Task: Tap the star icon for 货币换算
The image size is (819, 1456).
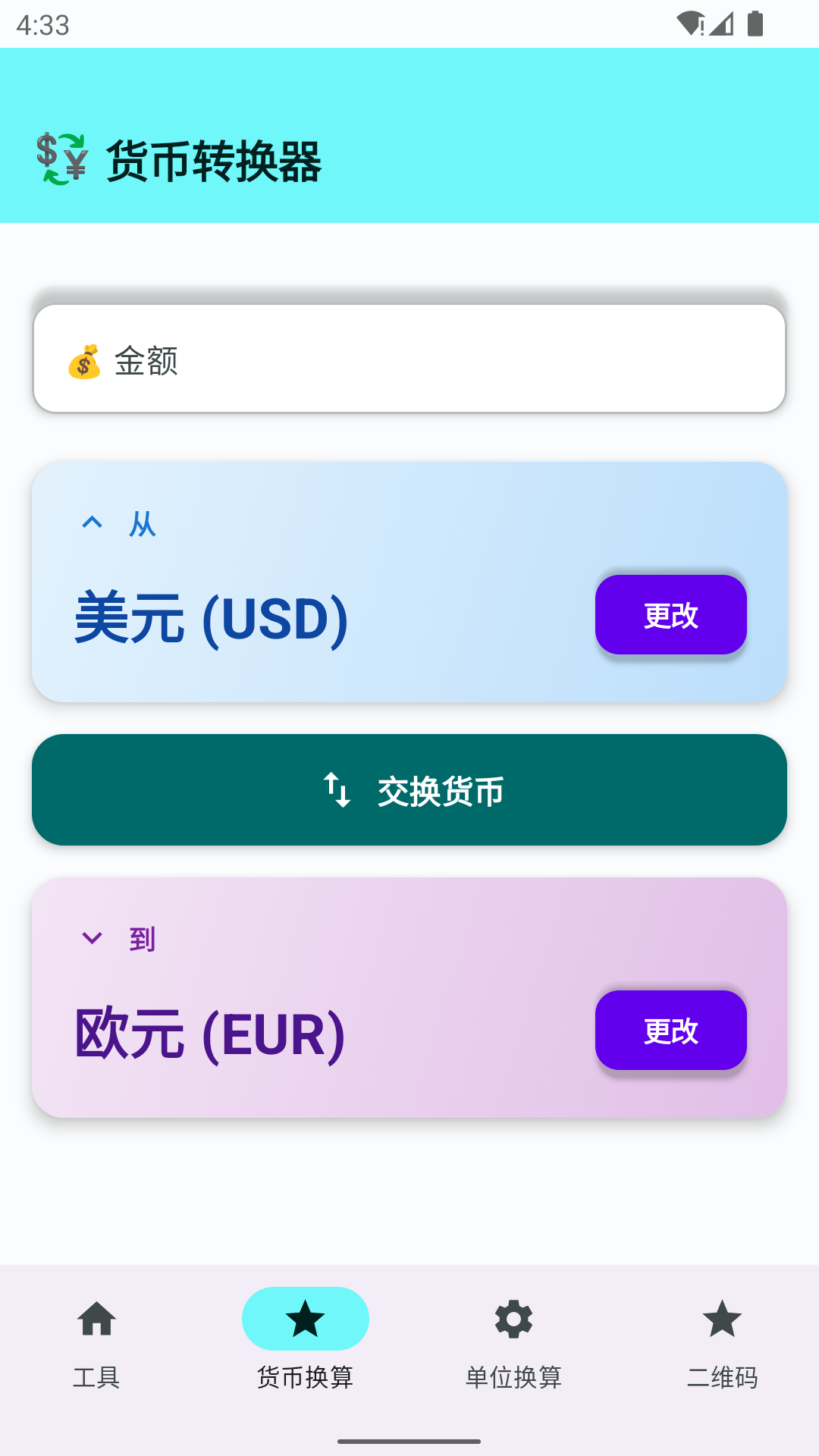Action: [305, 1318]
